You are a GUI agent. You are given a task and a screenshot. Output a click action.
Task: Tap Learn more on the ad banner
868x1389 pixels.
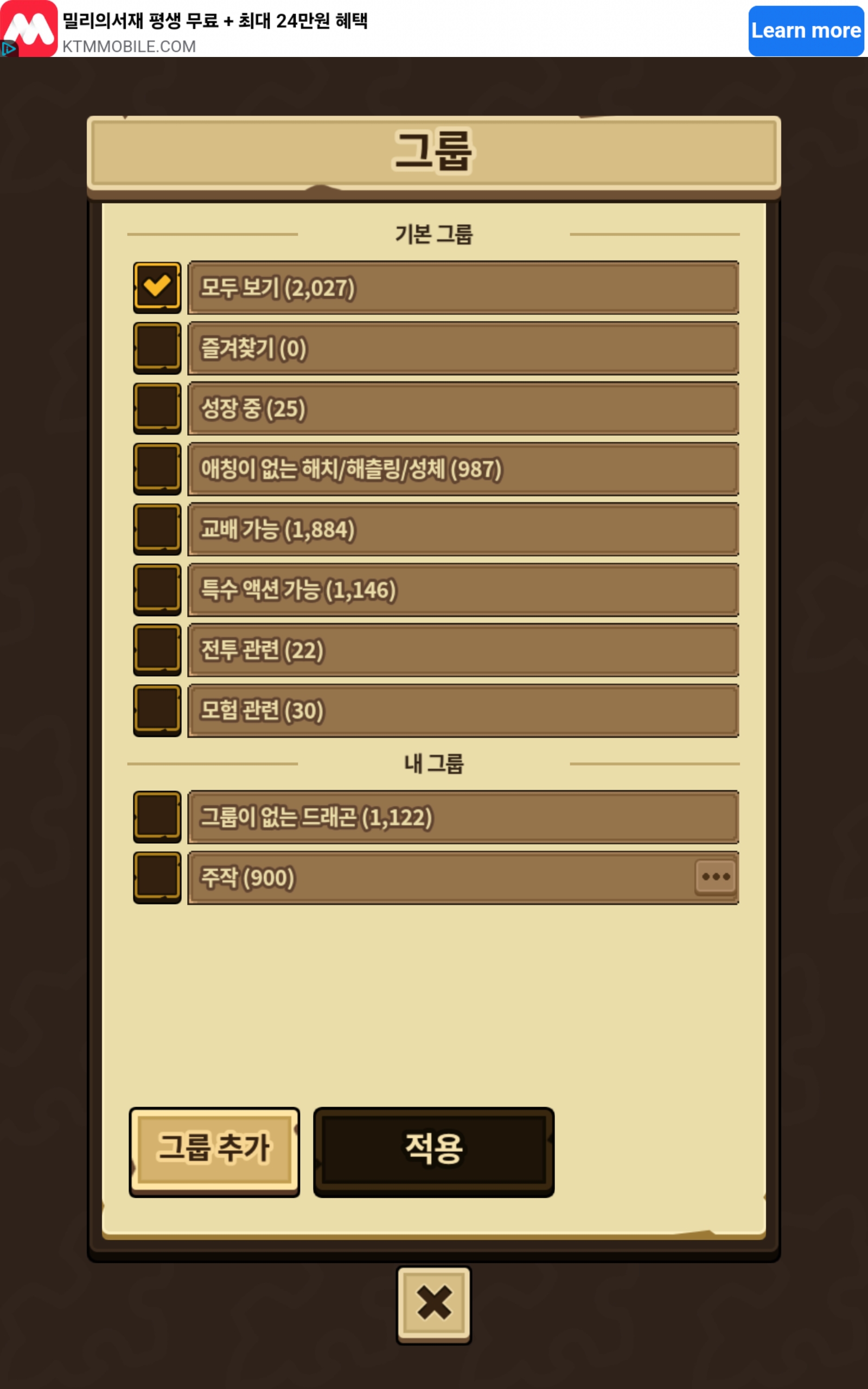click(806, 30)
